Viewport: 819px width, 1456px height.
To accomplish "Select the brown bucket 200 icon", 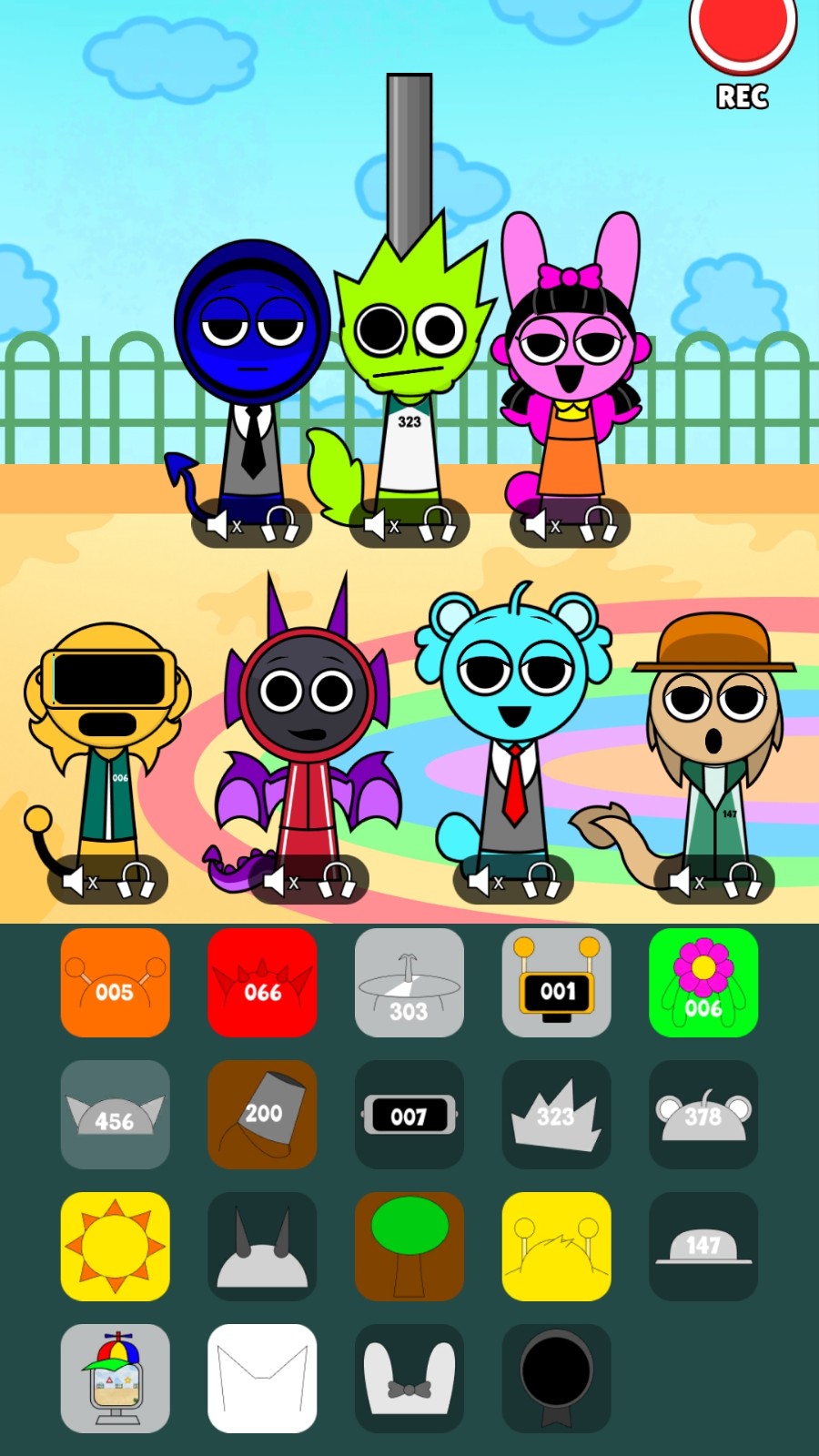I will click(262, 1115).
